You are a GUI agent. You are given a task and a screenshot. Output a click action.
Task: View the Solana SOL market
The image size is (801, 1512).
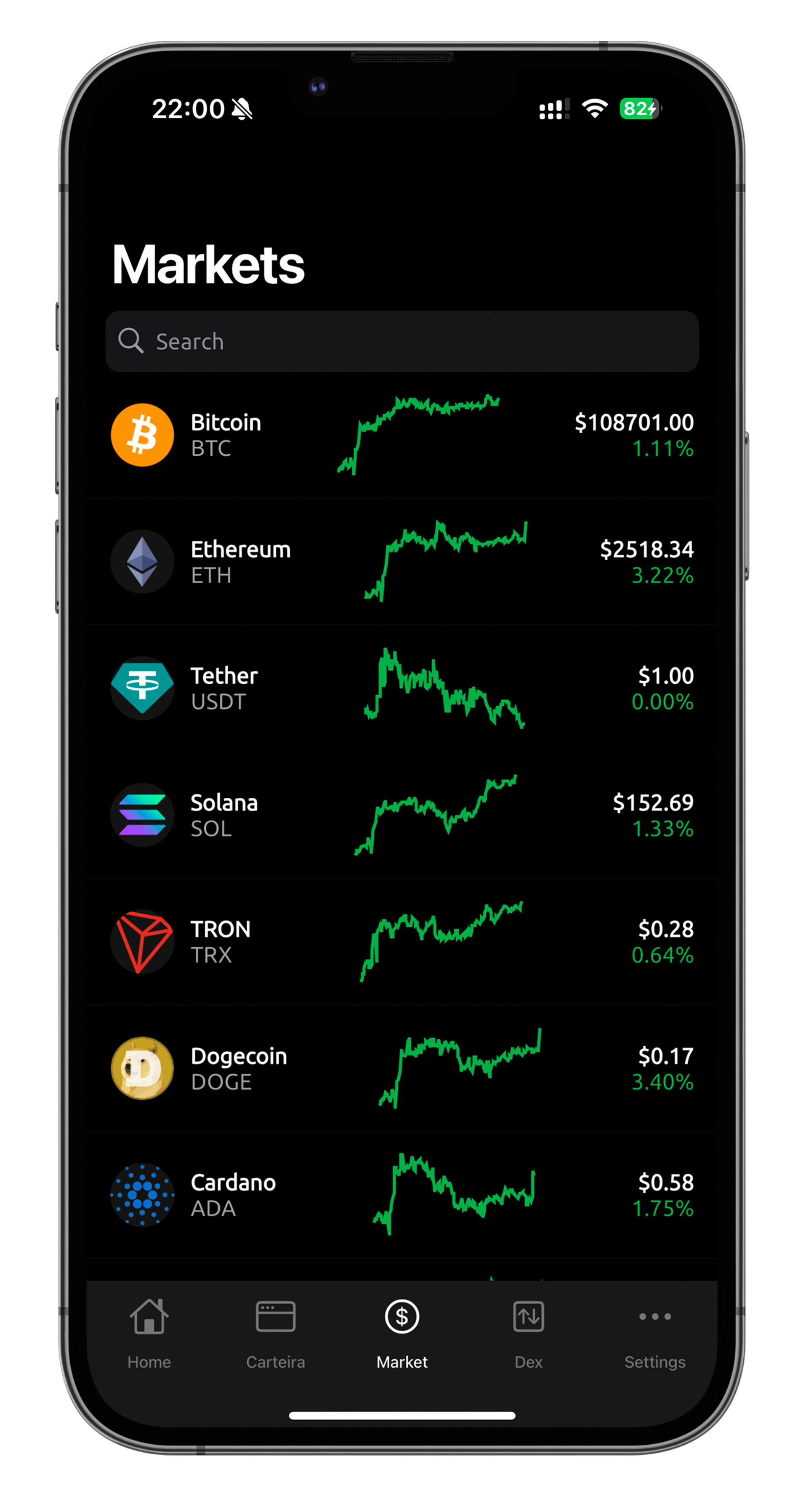pyautogui.click(x=402, y=815)
